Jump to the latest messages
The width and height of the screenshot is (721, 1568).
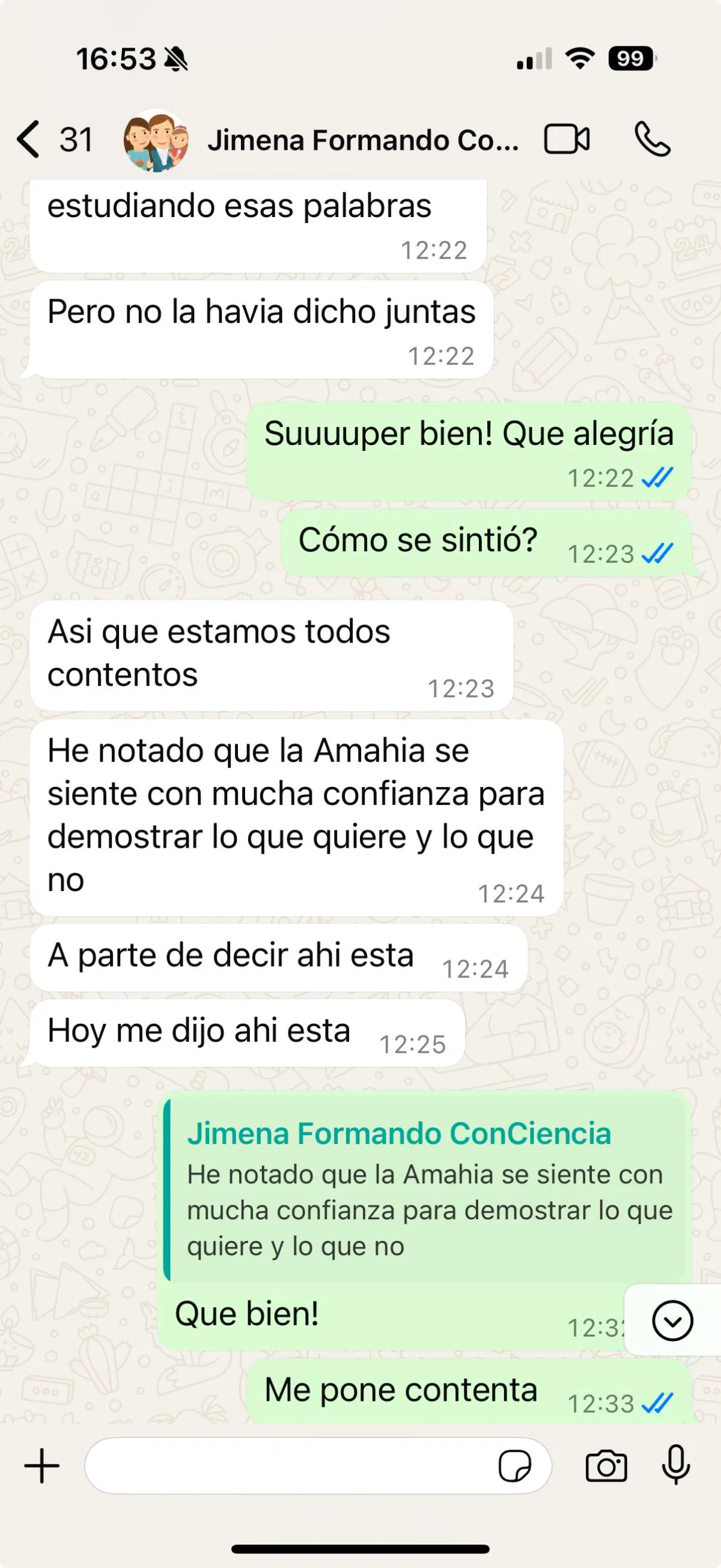click(672, 1320)
